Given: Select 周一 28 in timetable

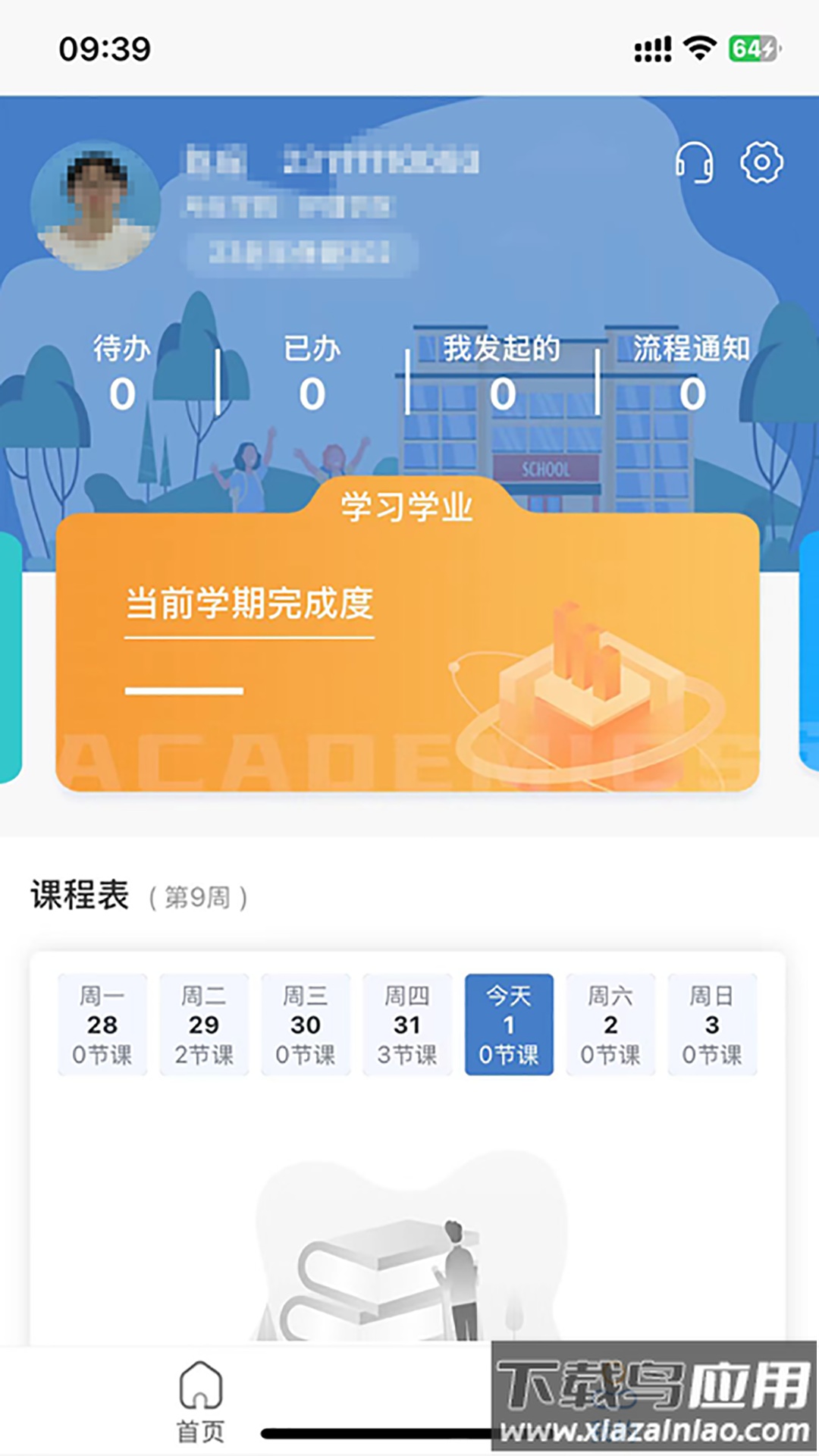Looking at the screenshot, I should 102,1024.
